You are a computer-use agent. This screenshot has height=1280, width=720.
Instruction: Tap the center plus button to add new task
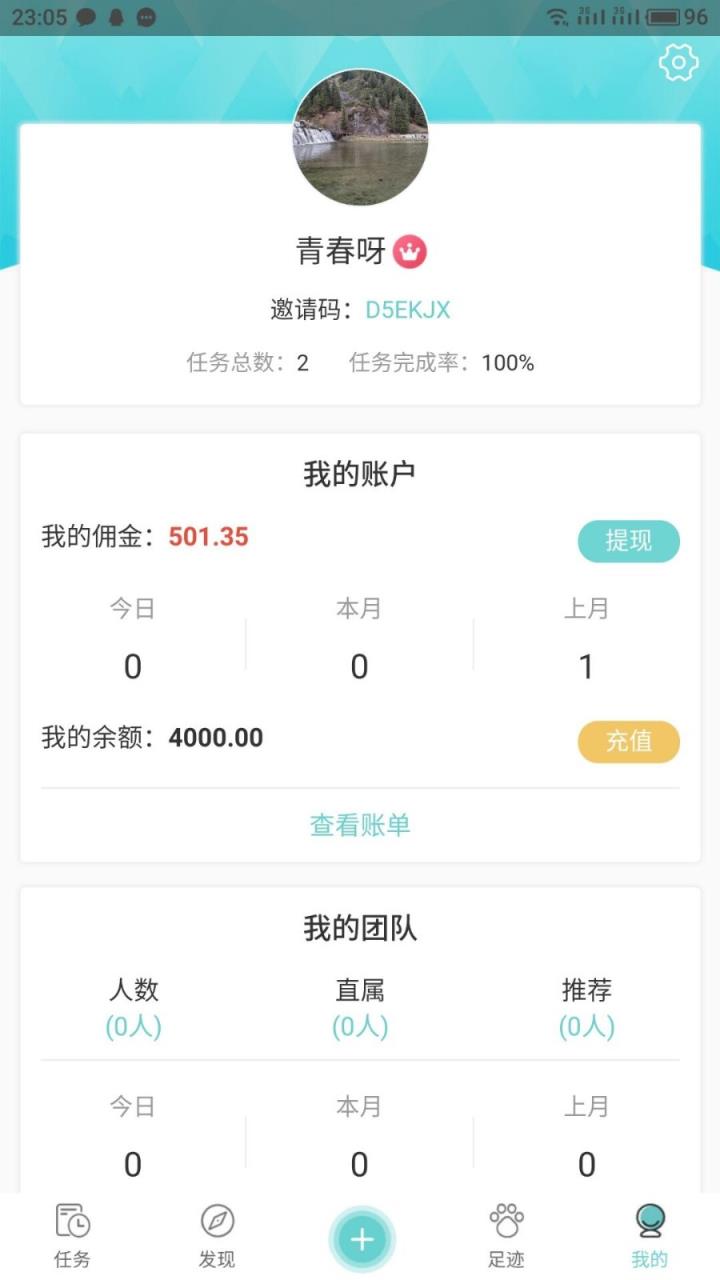point(361,1237)
